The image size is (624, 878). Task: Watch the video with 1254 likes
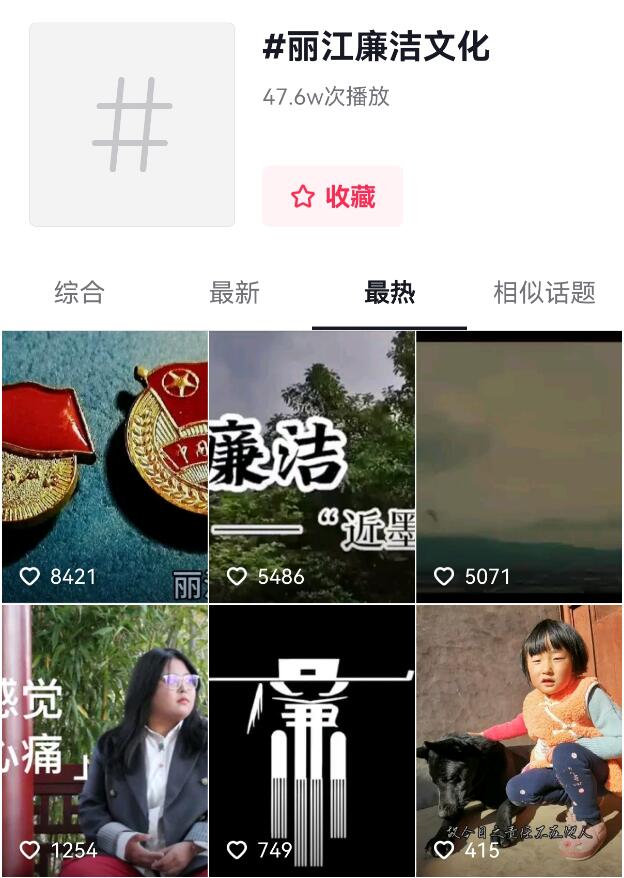[x=105, y=740]
